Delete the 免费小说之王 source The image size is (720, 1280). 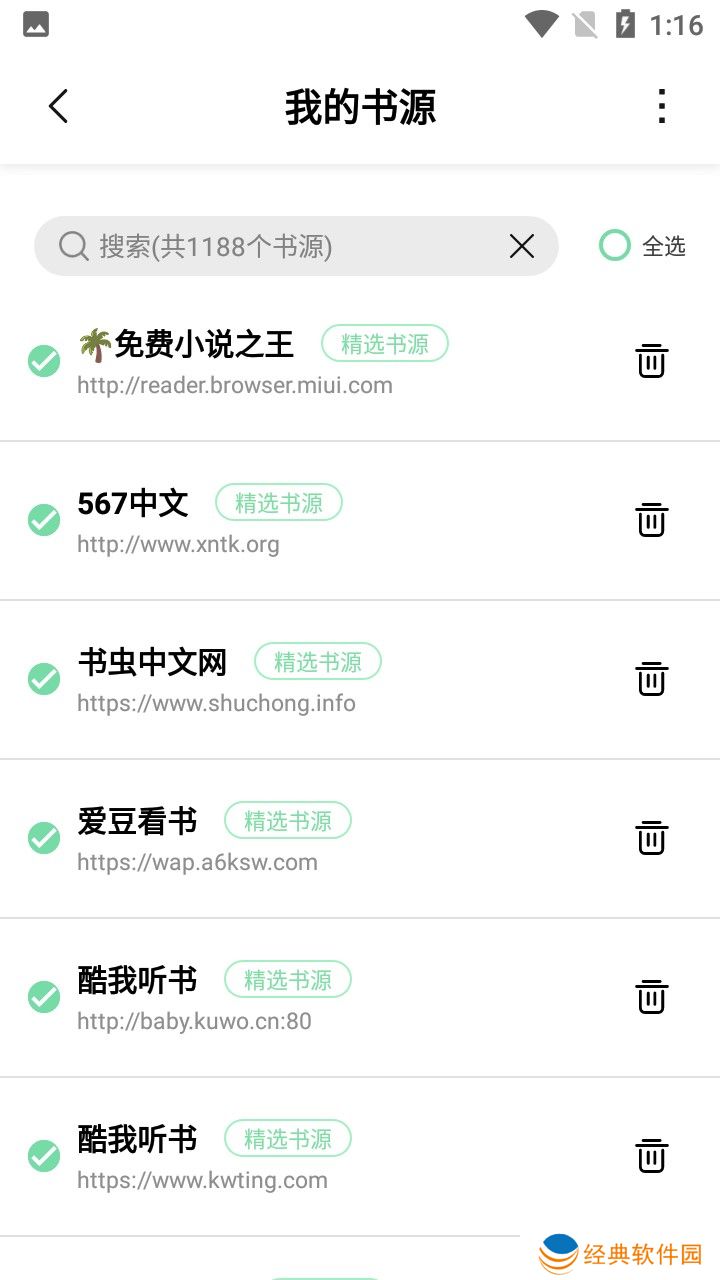pyautogui.click(x=651, y=361)
